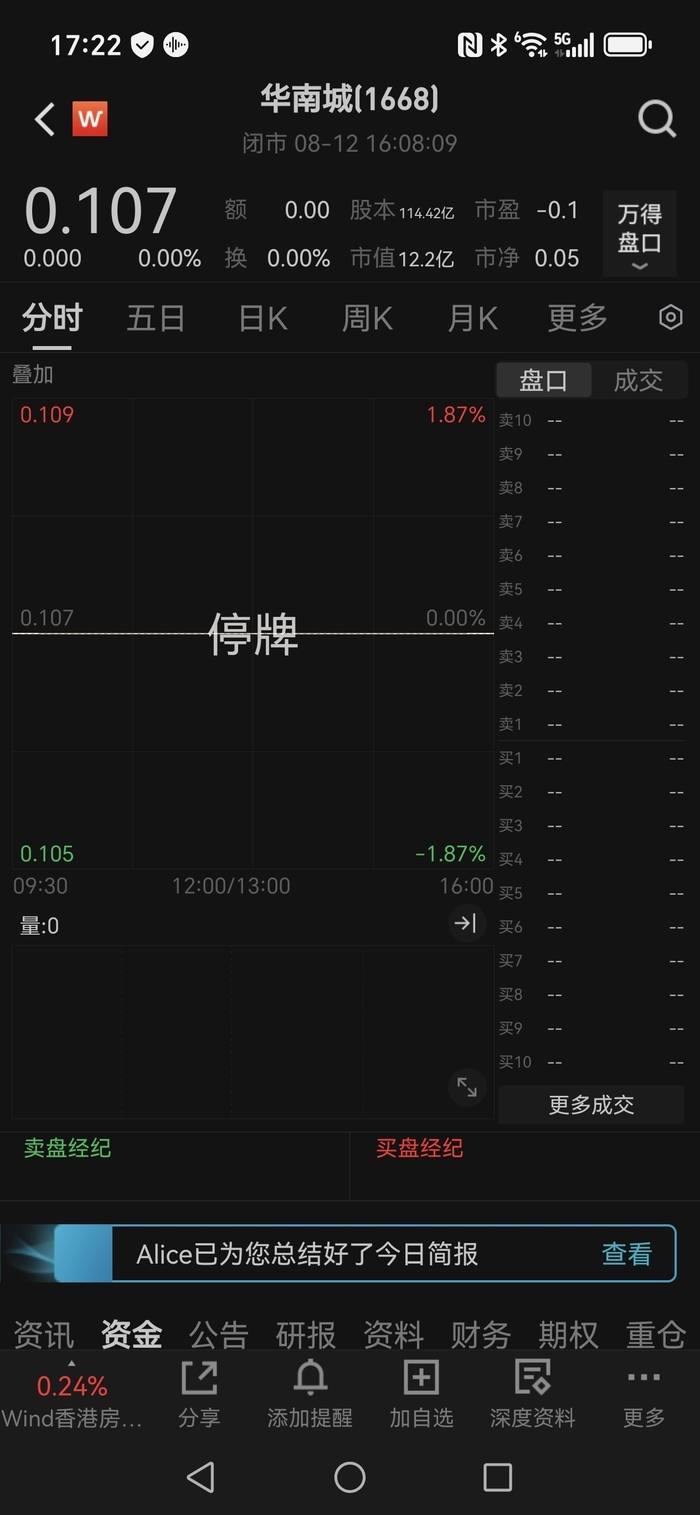Switch to the 公告 section tab
Screen dimensions: 700x1515
[218, 1334]
